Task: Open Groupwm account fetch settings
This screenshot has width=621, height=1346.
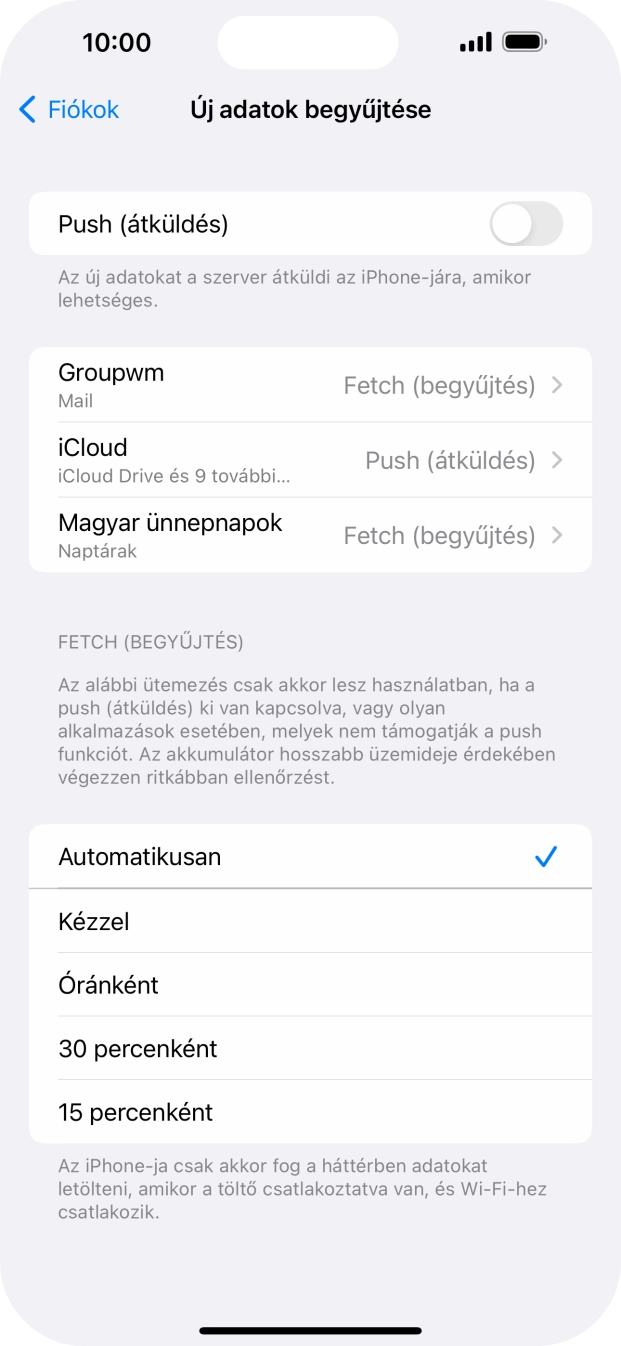Action: click(310, 385)
